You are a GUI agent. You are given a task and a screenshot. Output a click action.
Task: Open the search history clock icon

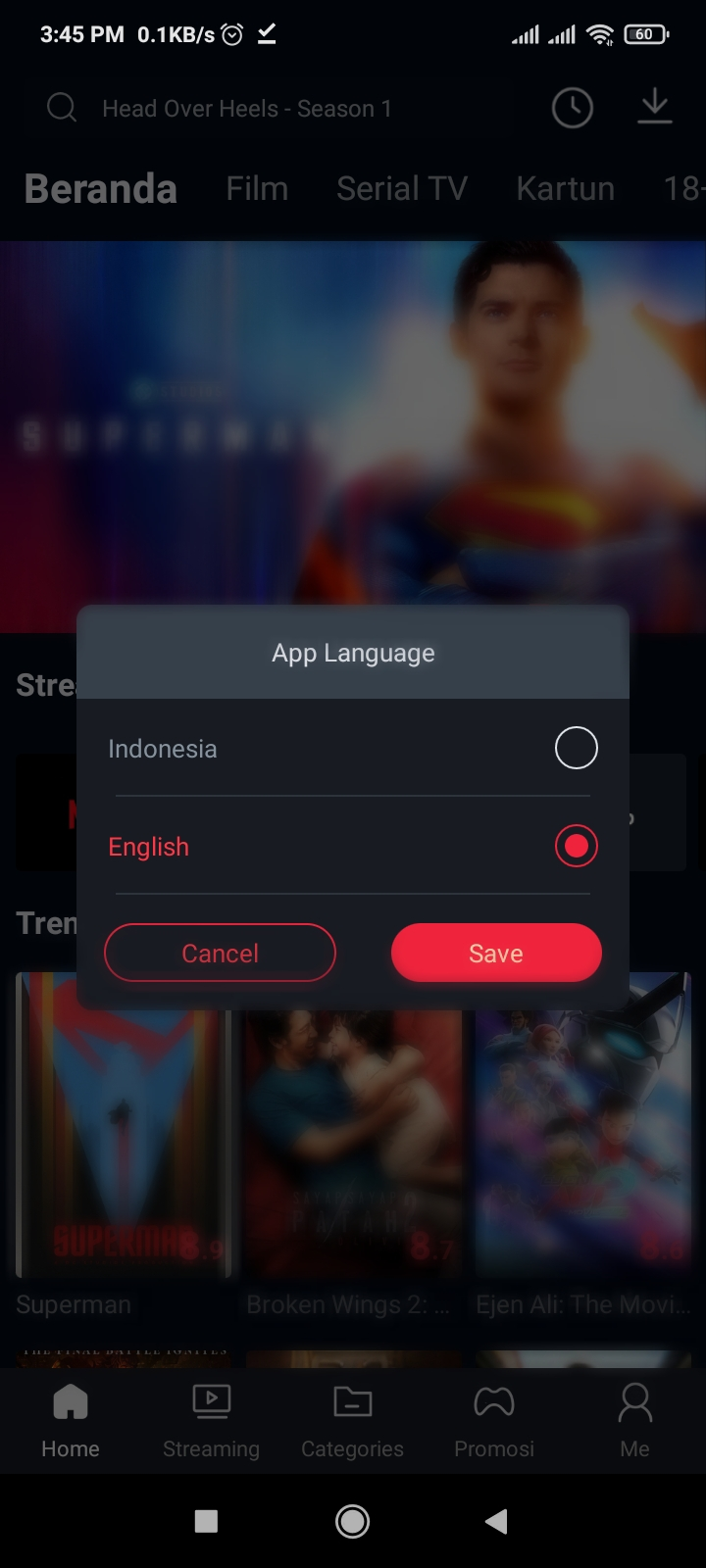tap(573, 108)
